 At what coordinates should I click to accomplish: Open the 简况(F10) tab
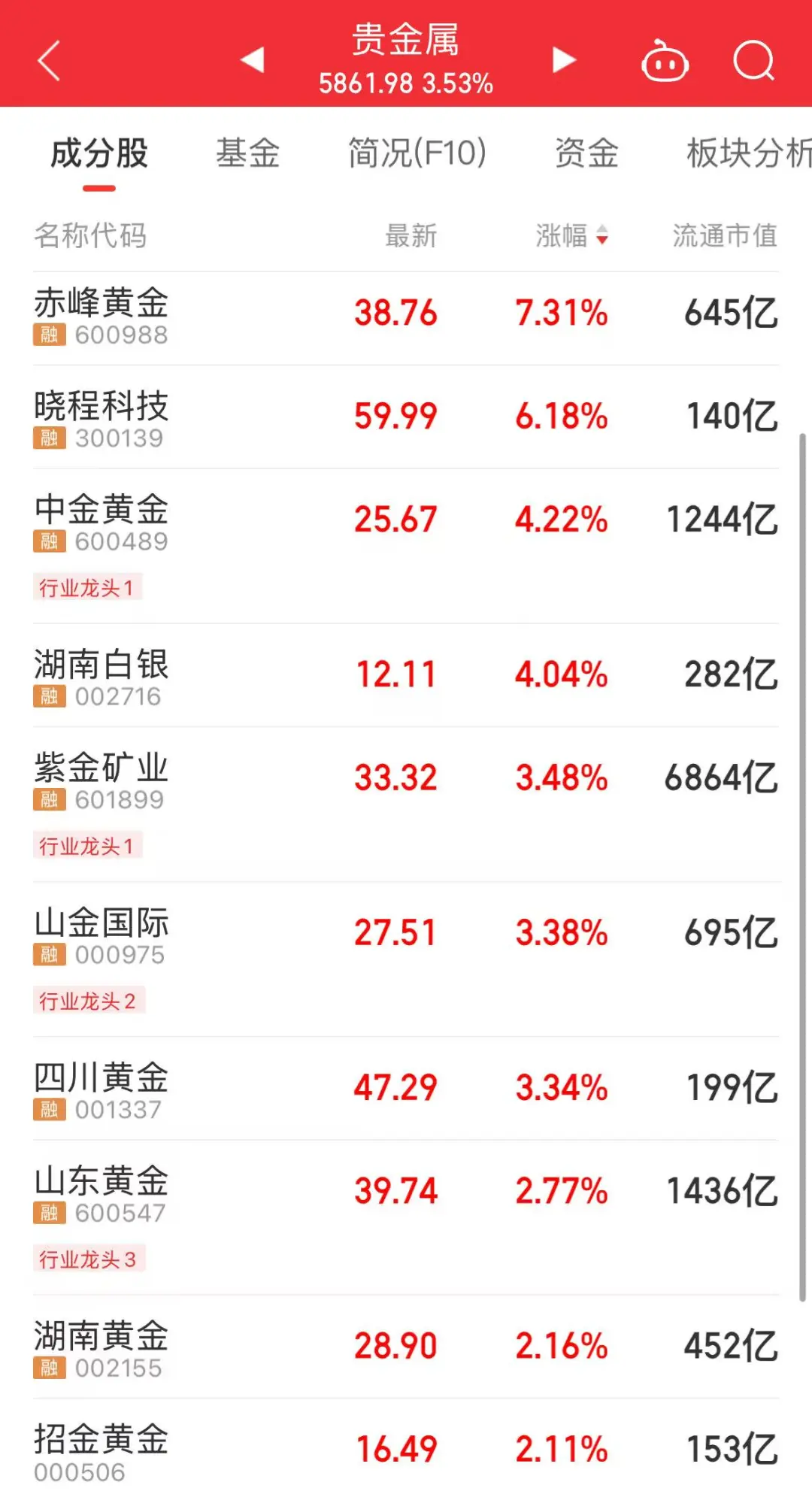(416, 153)
